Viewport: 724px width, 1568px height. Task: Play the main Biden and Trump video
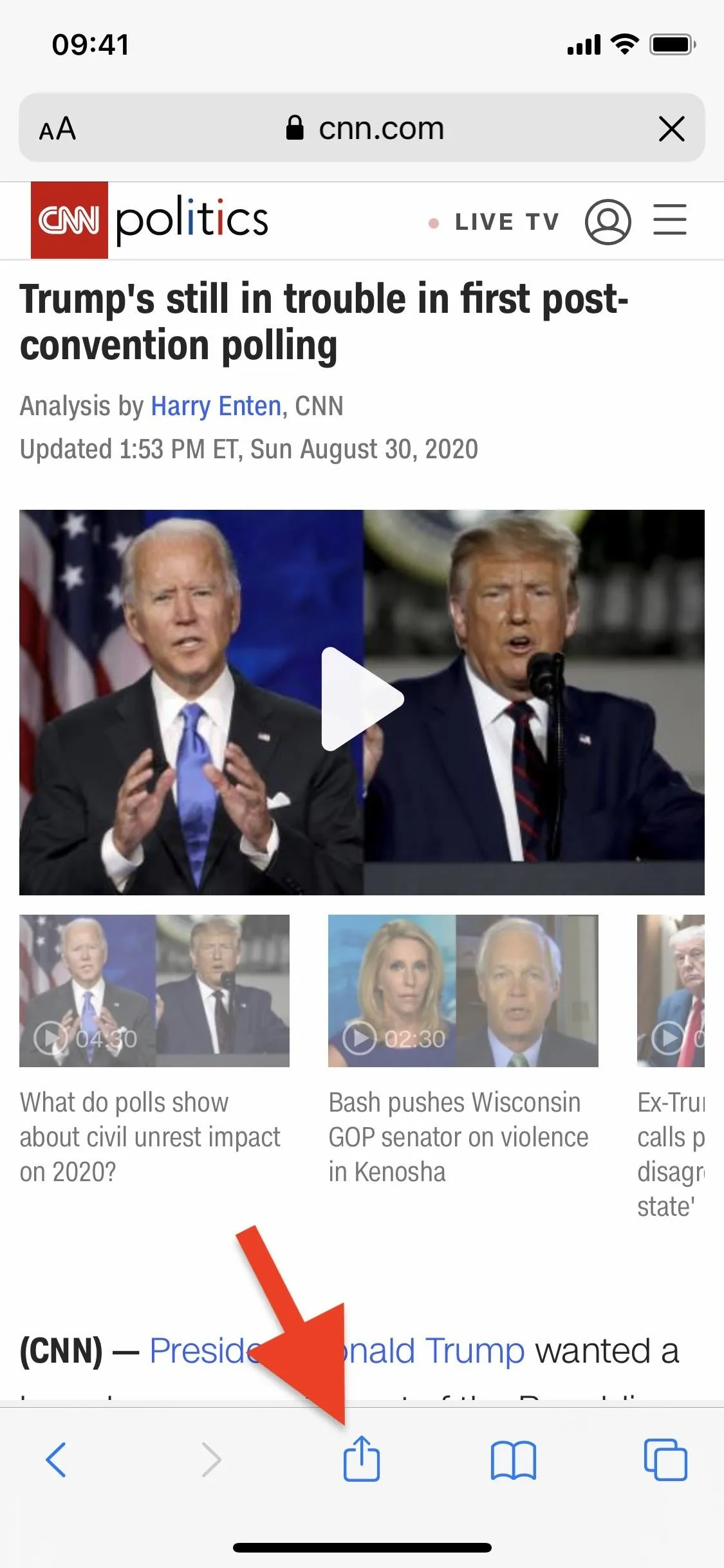click(x=362, y=700)
